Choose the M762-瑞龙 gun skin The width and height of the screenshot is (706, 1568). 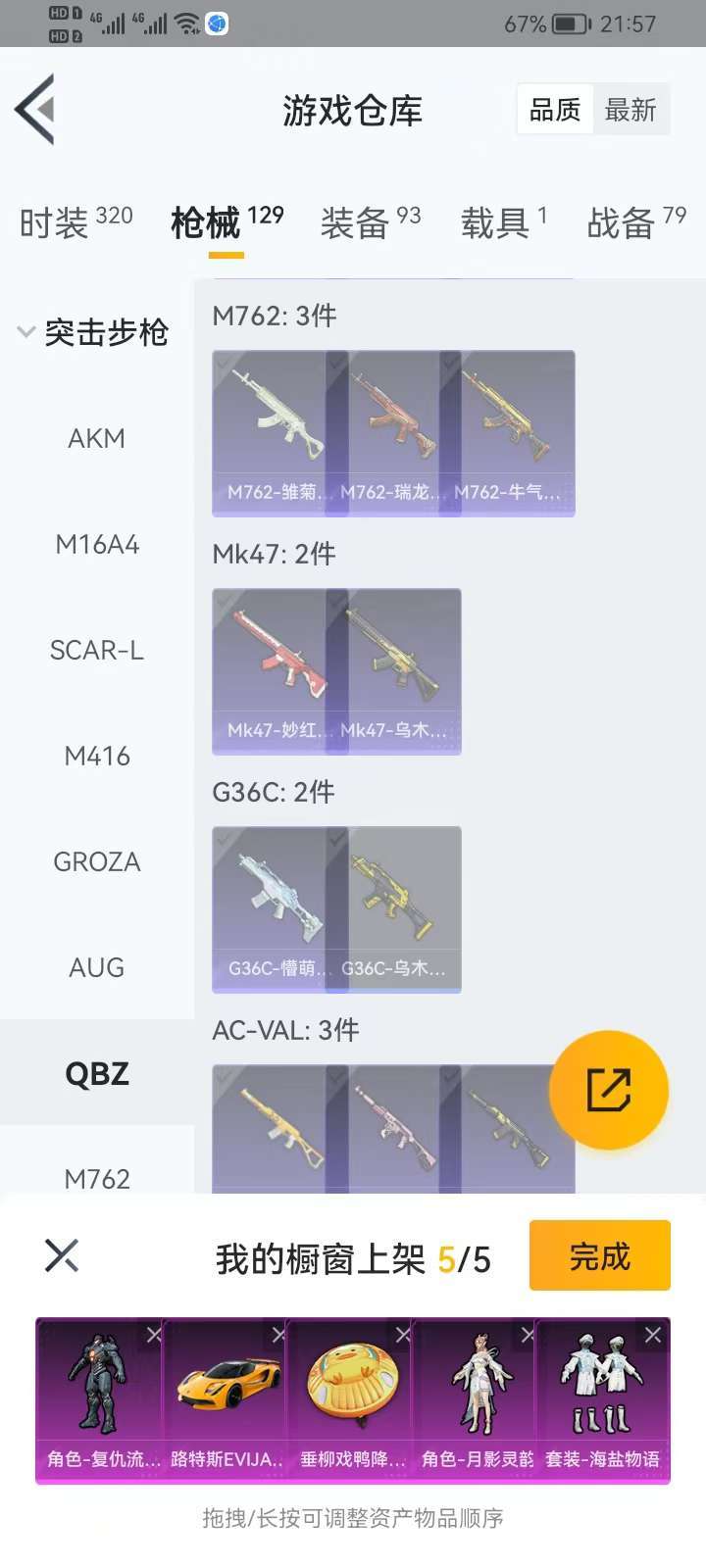pos(392,431)
